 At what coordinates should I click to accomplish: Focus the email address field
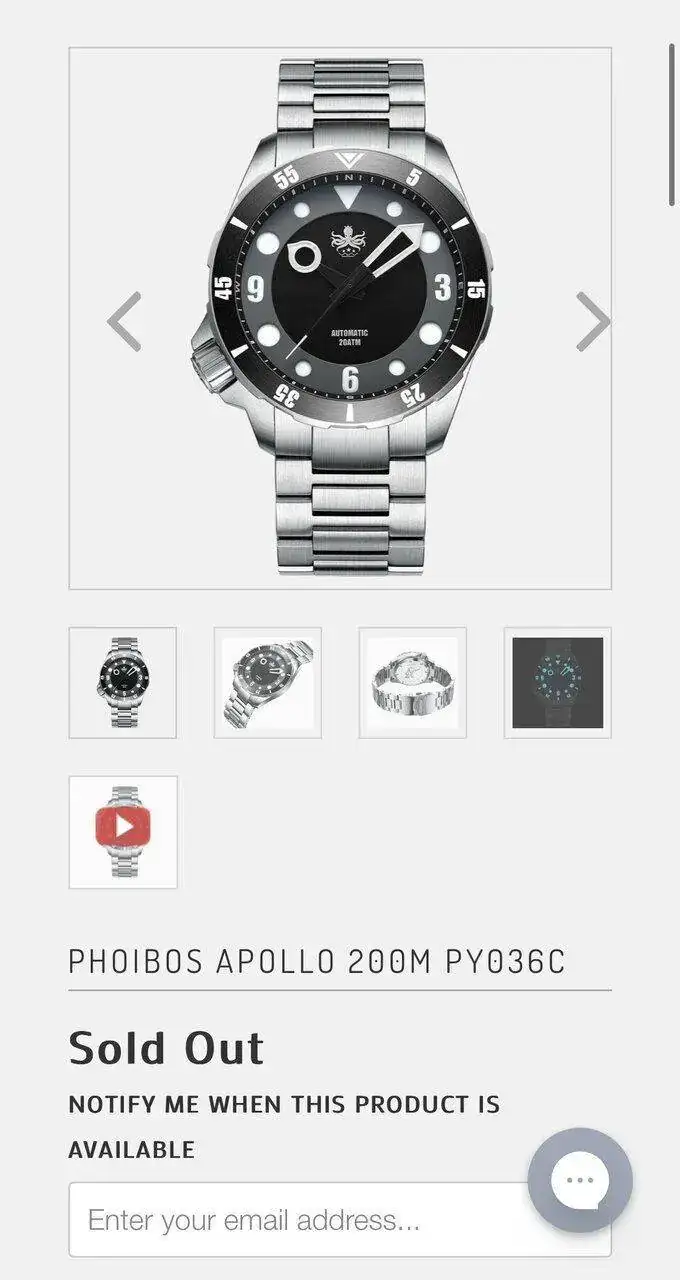pyautogui.click(x=300, y=1220)
